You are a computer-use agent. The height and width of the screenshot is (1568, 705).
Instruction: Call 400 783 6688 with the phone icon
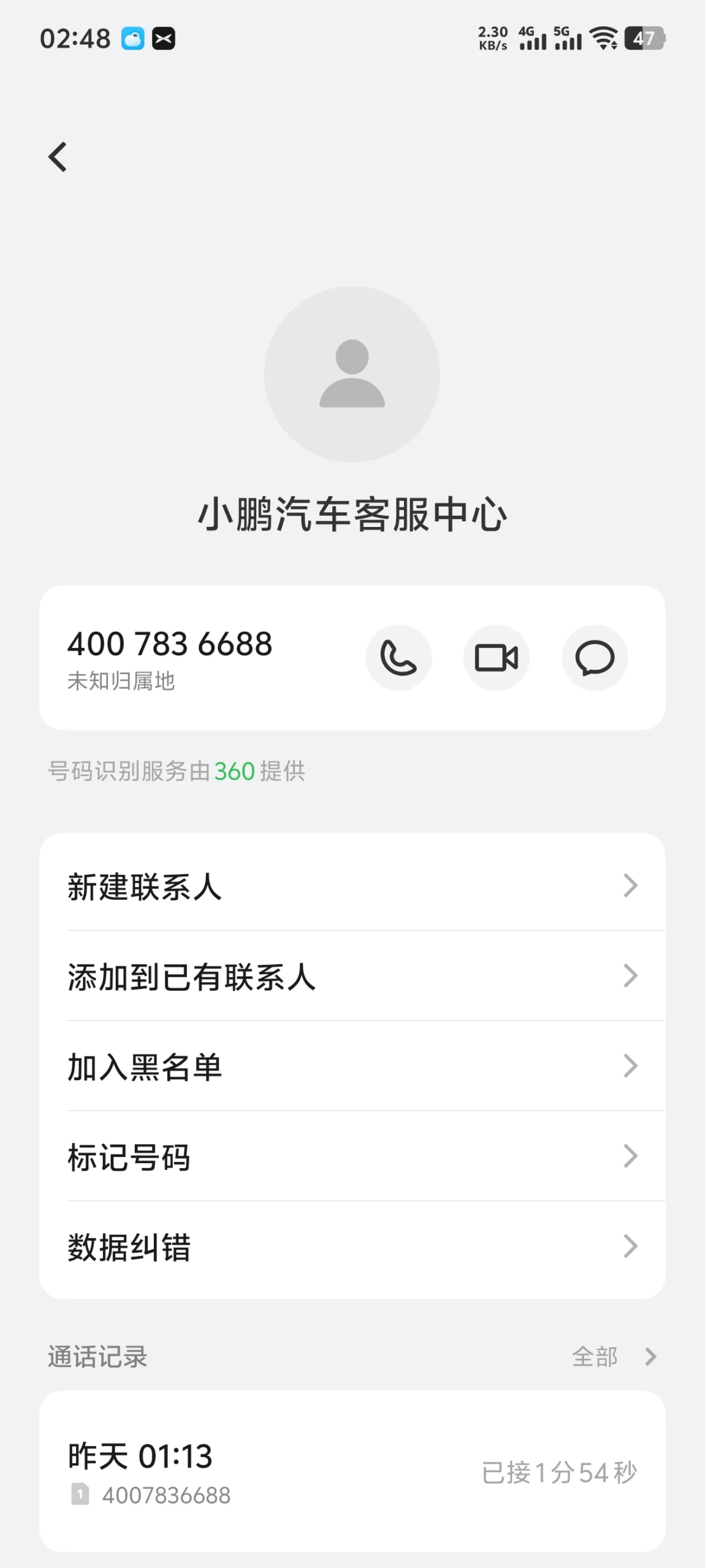tap(398, 658)
